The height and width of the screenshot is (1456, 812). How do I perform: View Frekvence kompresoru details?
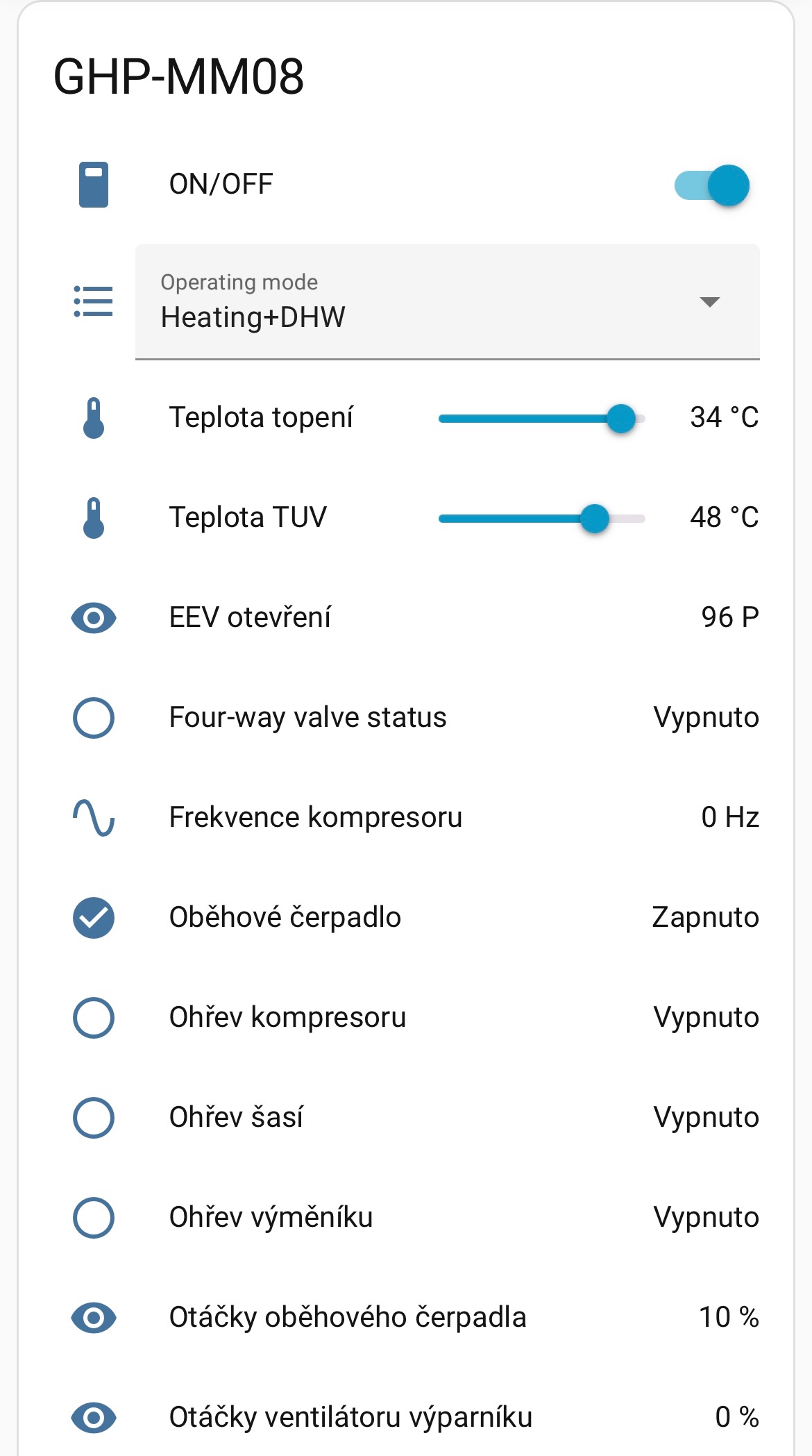(x=315, y=817)
